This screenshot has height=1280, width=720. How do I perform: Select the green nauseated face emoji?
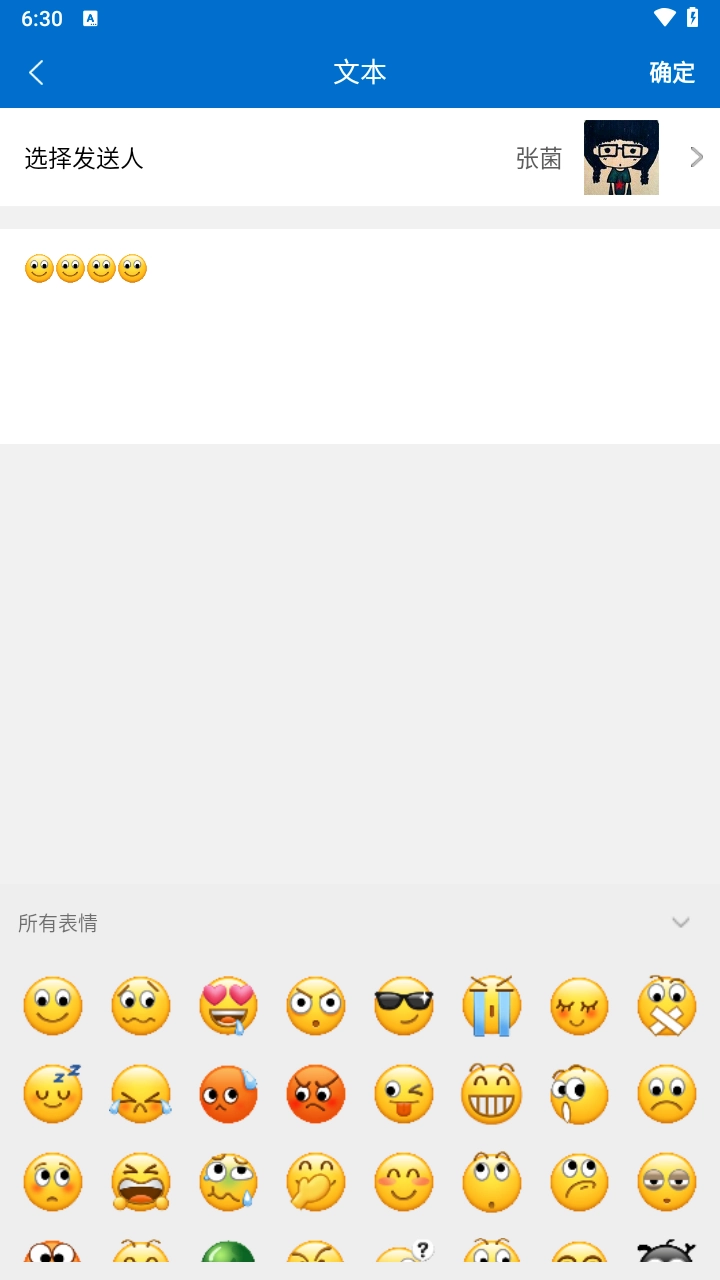point(228,1182)
